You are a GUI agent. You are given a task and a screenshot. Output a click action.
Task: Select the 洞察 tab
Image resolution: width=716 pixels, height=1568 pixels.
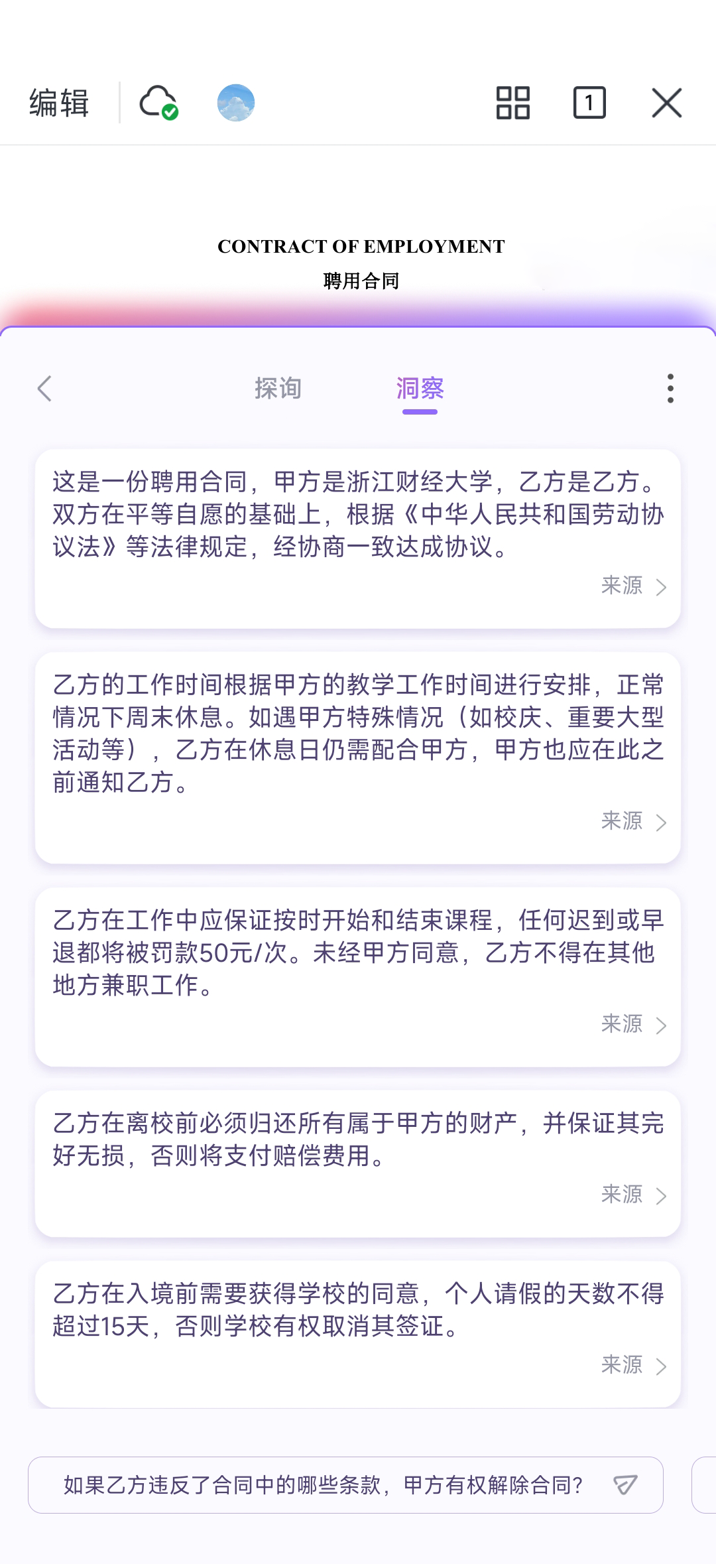pos(420,389)
